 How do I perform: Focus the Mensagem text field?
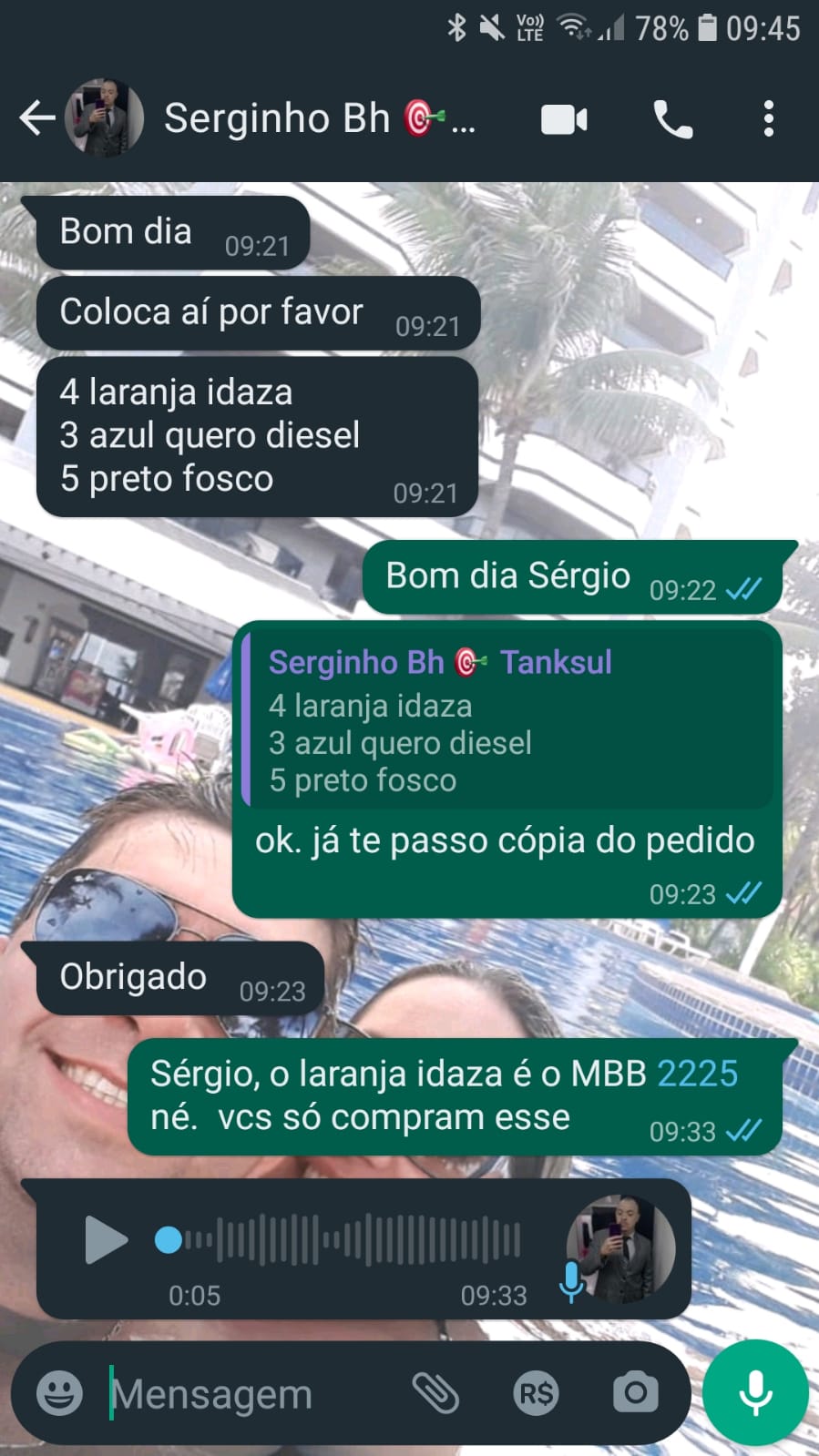(x=246, y=1393)
